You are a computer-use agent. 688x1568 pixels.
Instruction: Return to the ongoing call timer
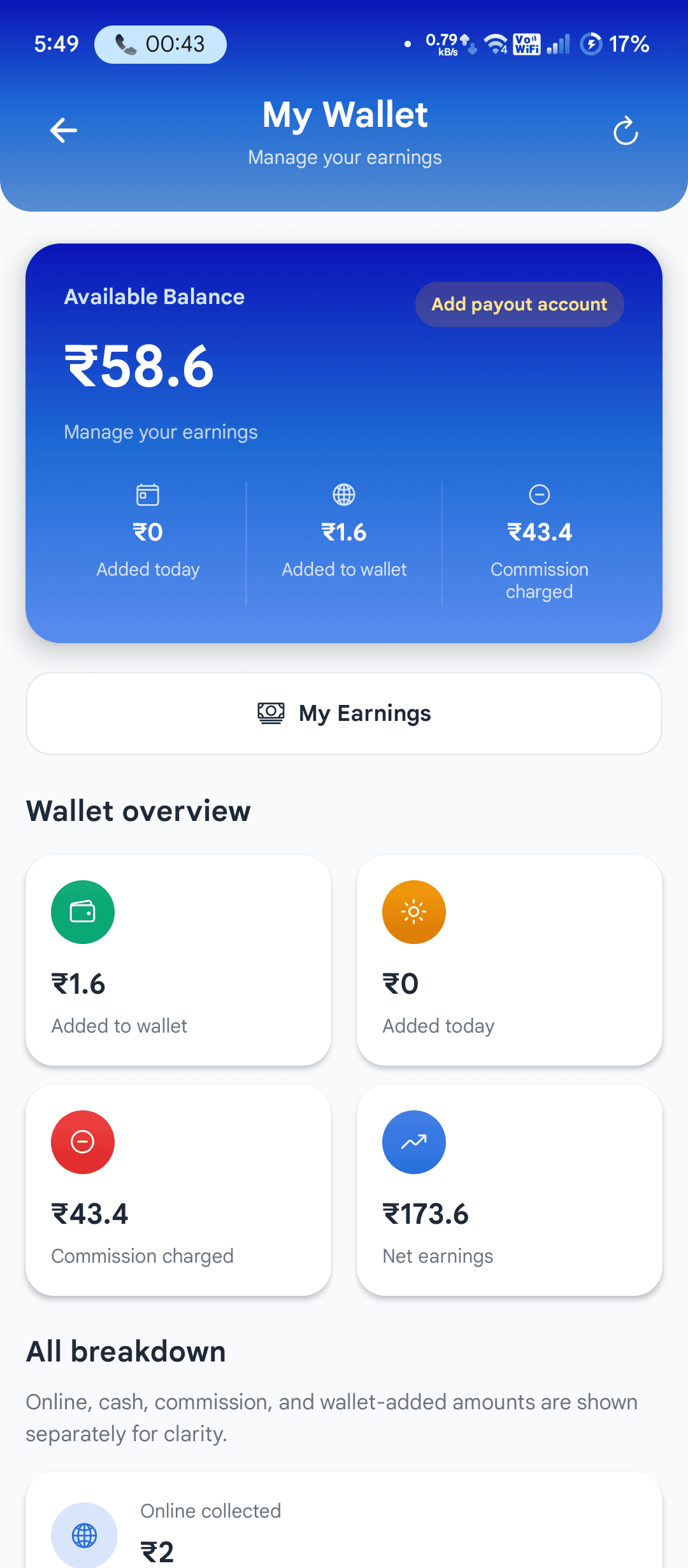[x=161, y=44]
